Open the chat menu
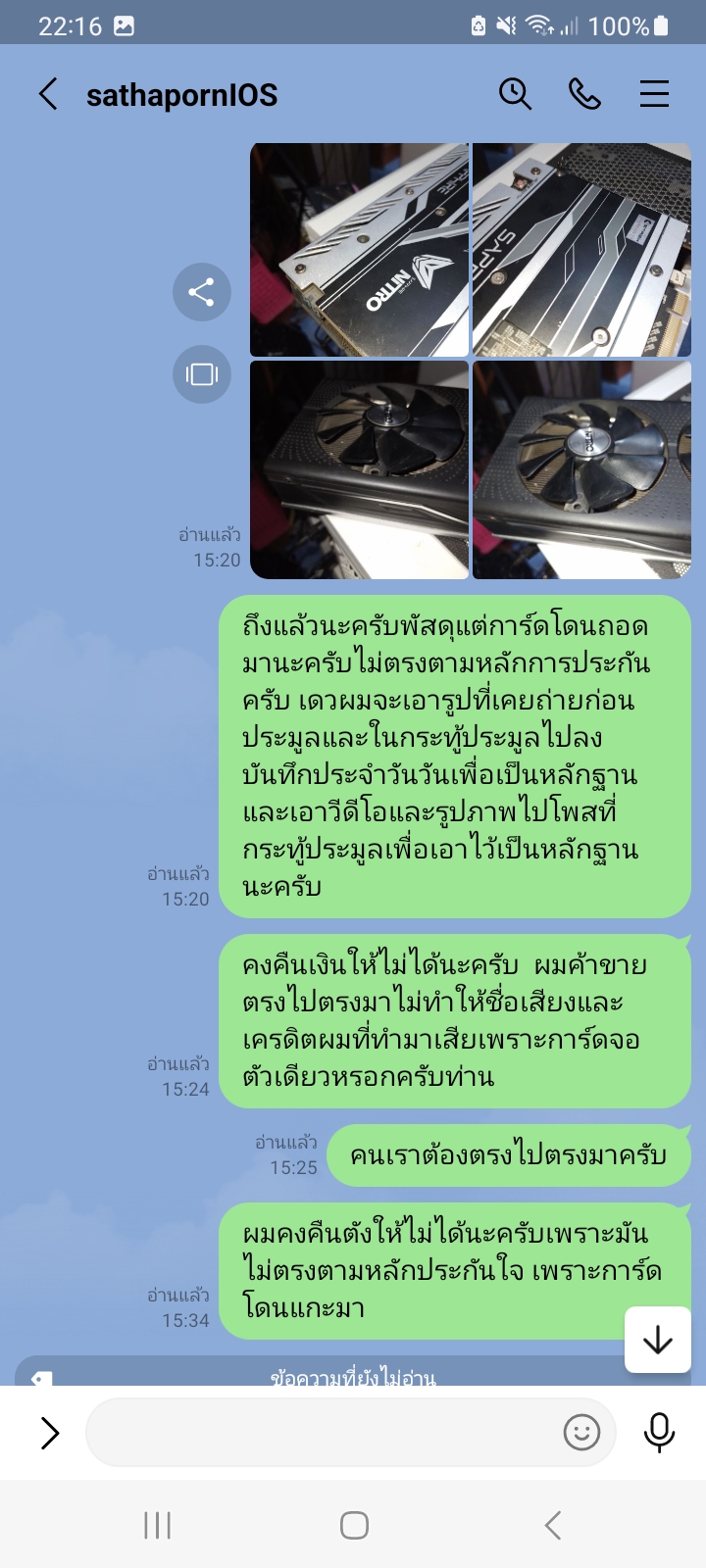The width and height of the screenshot is (706, 1568). click(x=654, y=94)
